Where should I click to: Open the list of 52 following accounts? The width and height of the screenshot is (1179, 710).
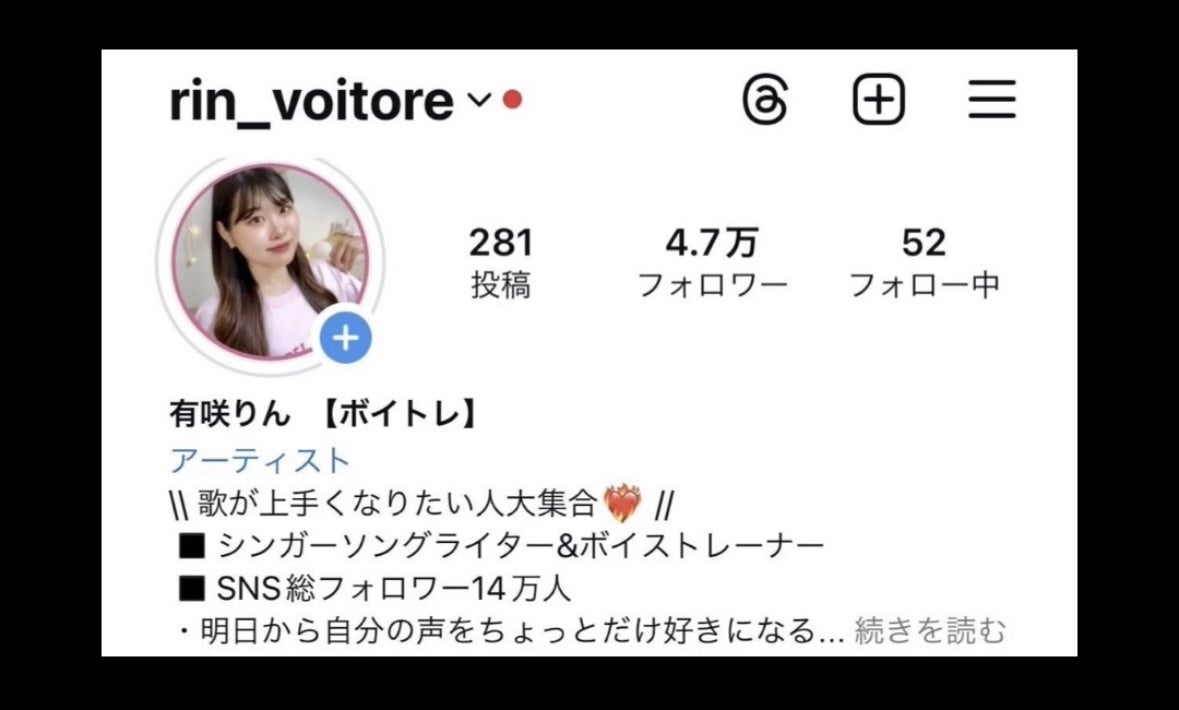pos(924,263)
